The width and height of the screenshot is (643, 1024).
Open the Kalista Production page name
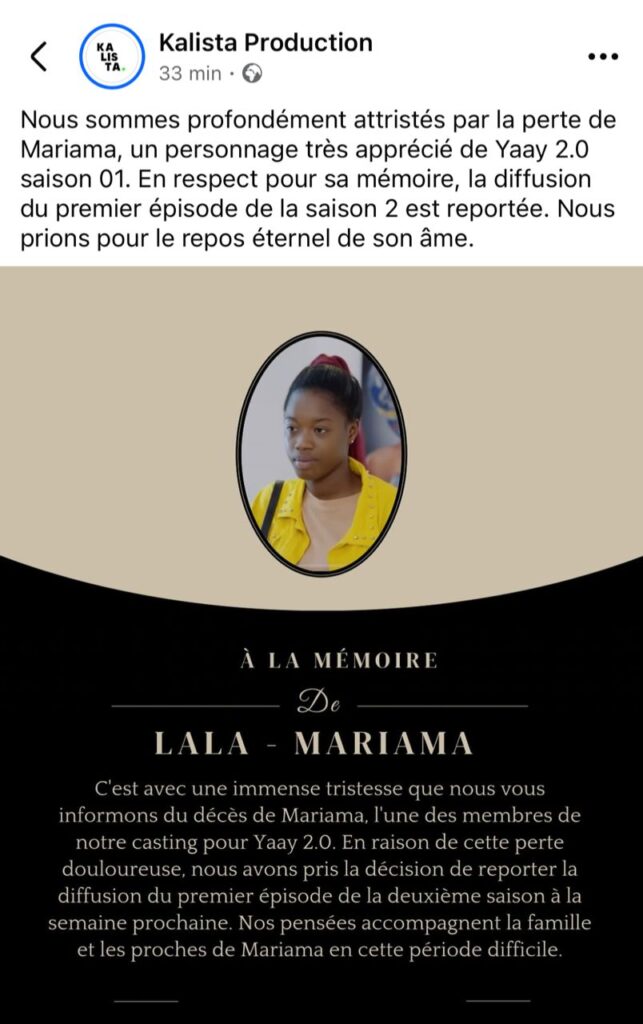pyautogui.click(x=265, y=43)
